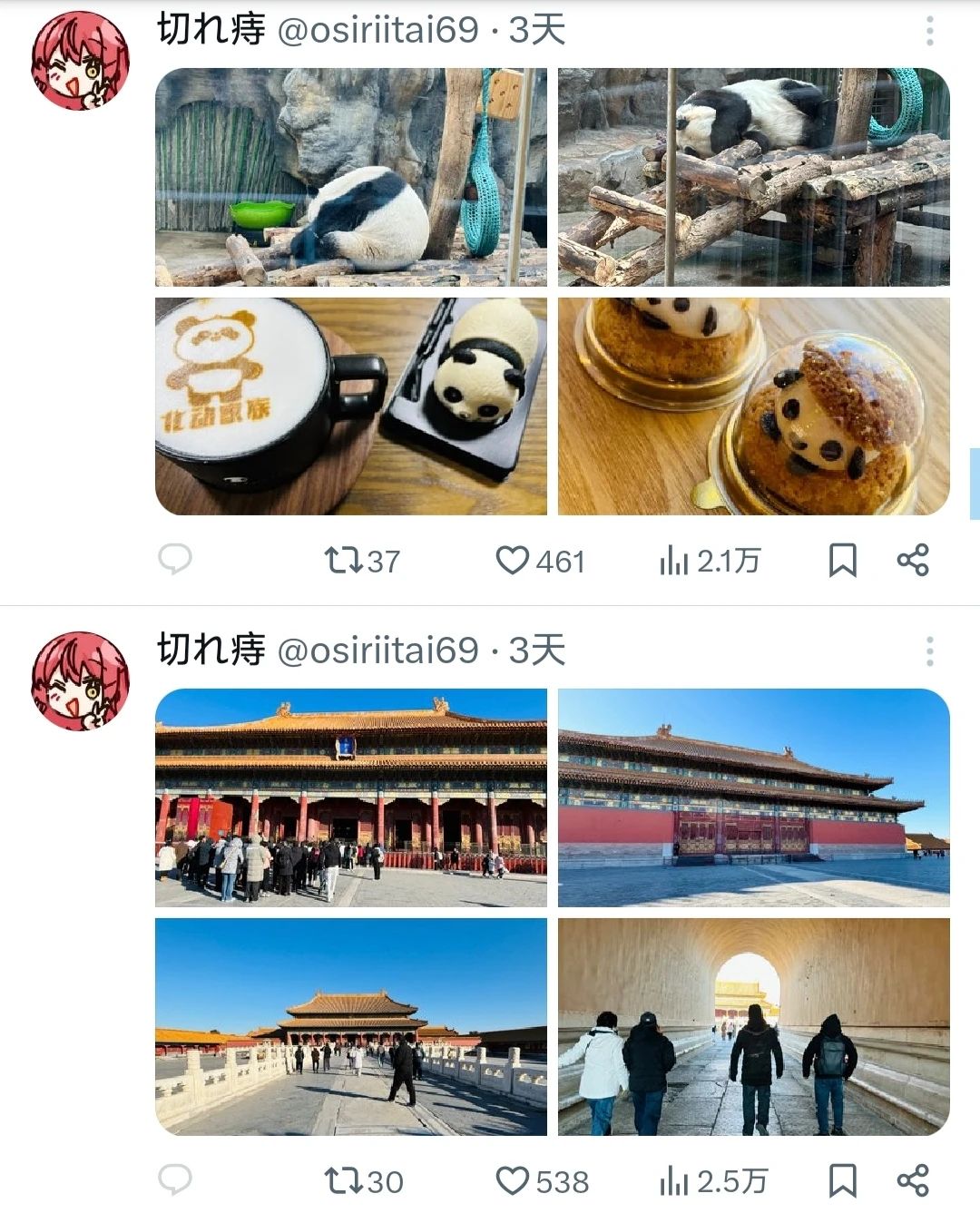Open the panda sleeping on logs photo
Screen dimensions: 980x1223
pyautogui.click(x=753, y=177)
